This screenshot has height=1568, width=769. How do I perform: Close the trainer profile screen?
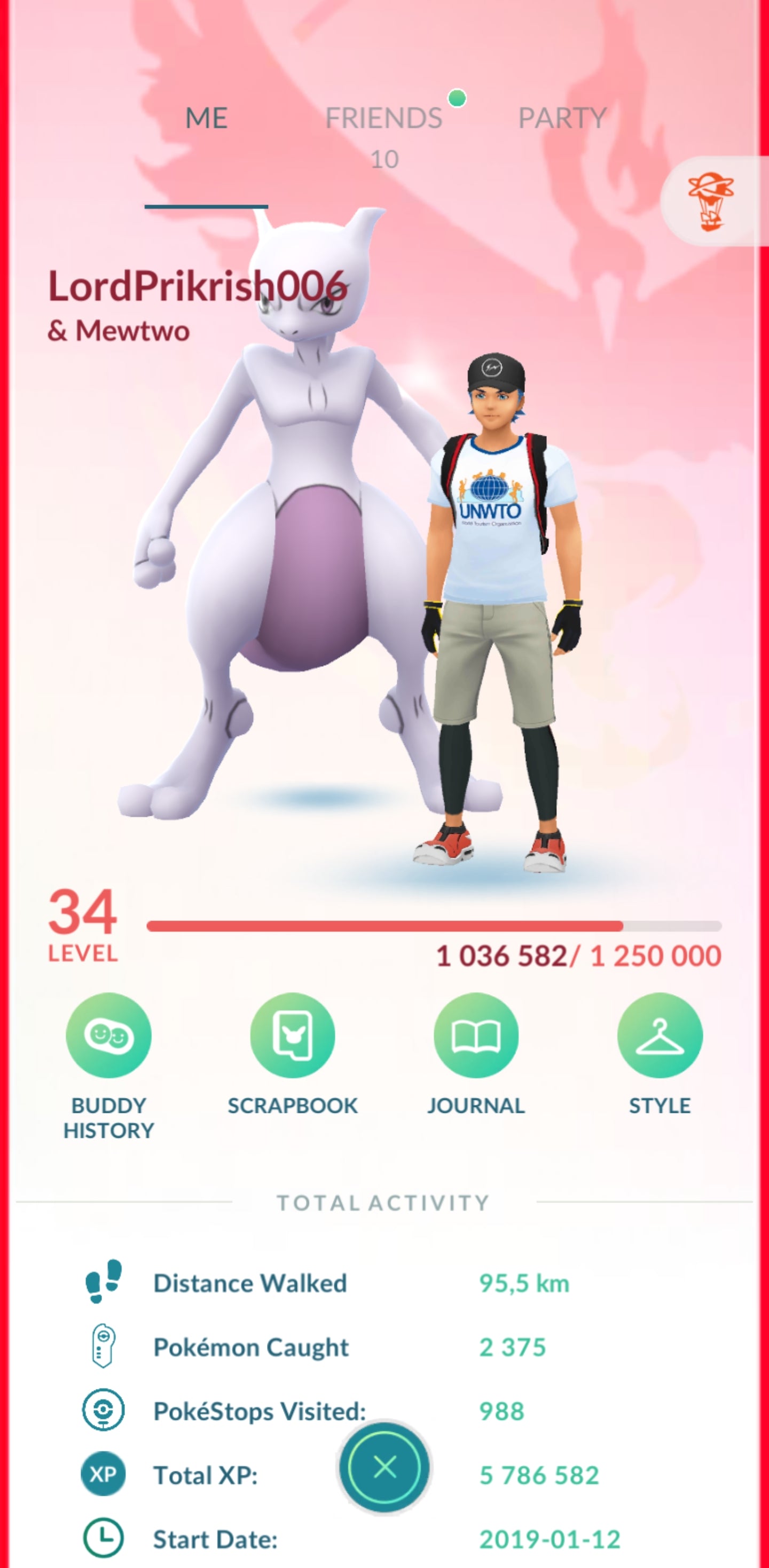385,1467
